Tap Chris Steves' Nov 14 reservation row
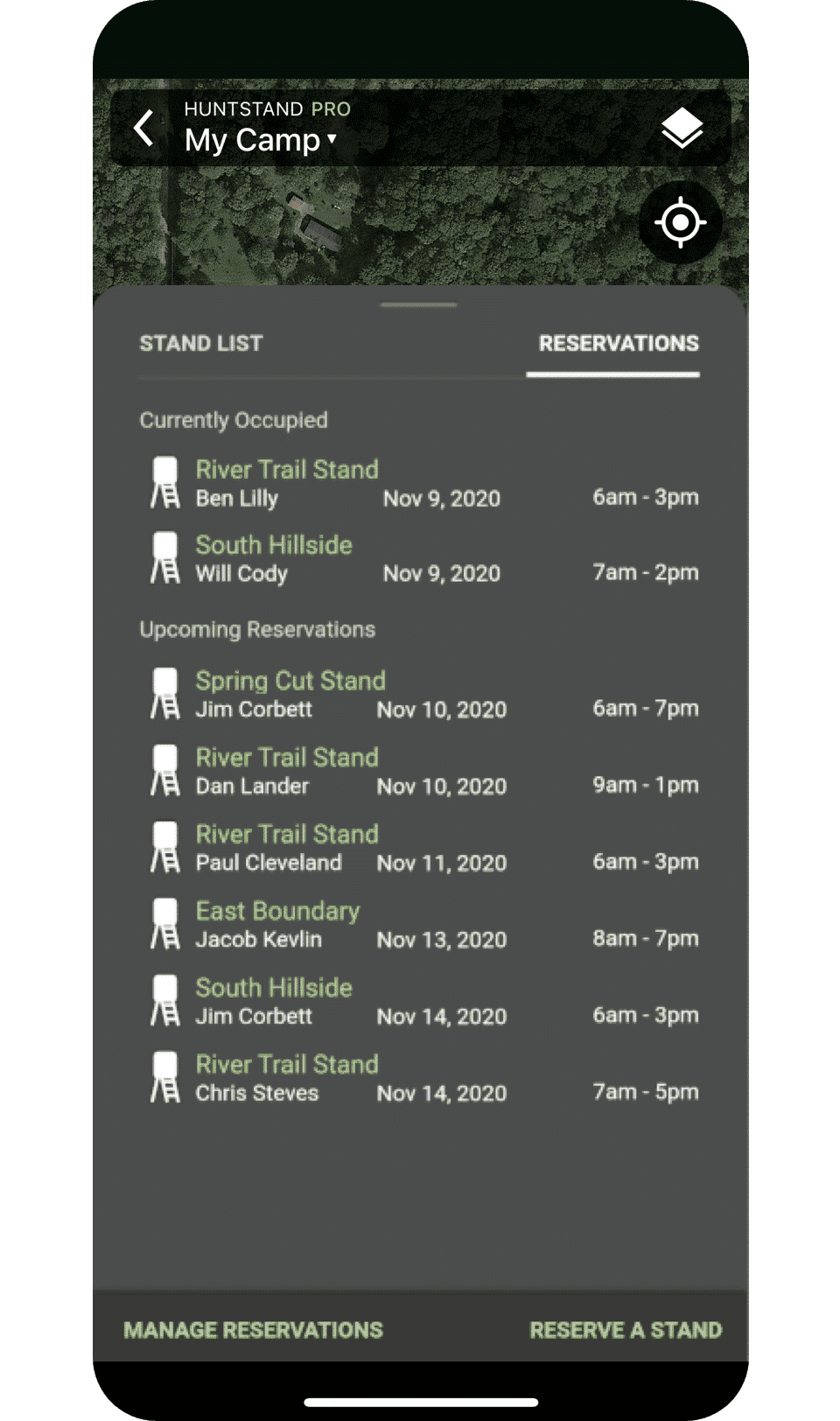The width and height of the screenshot is (840, 1421). tap(420, 1078)
